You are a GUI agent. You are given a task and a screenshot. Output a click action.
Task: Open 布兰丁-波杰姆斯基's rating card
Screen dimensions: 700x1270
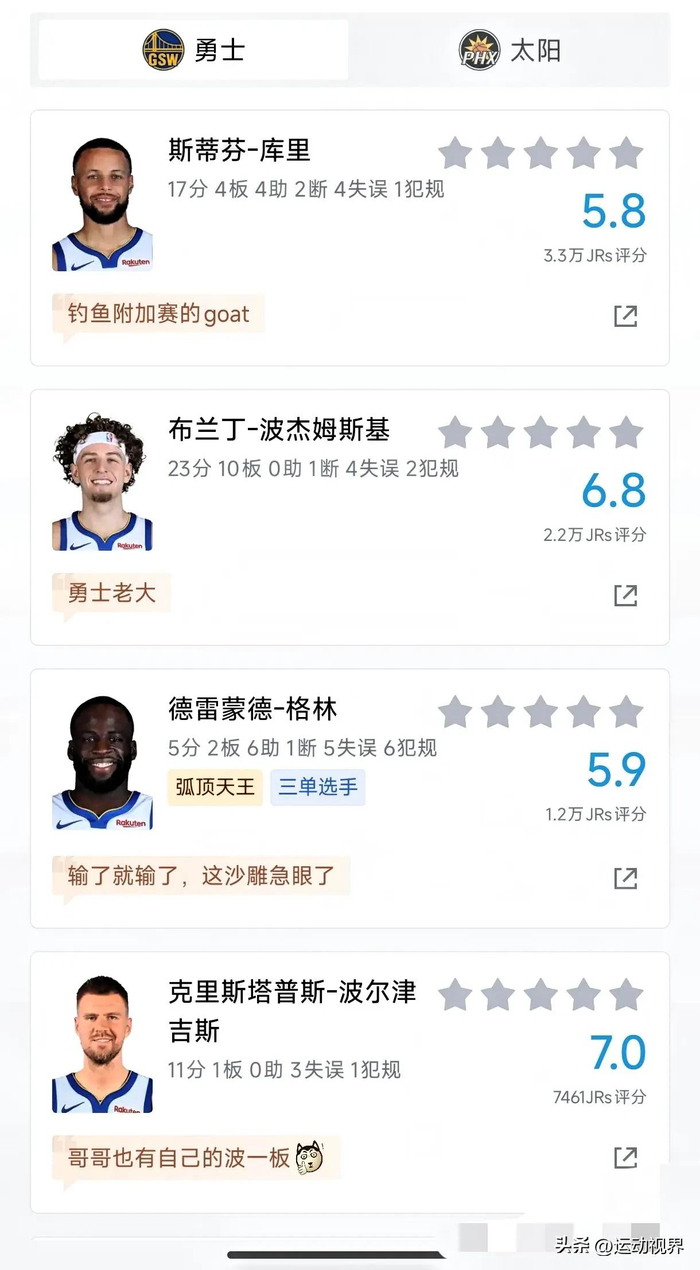pyautogui.click(x=279, y=430)
